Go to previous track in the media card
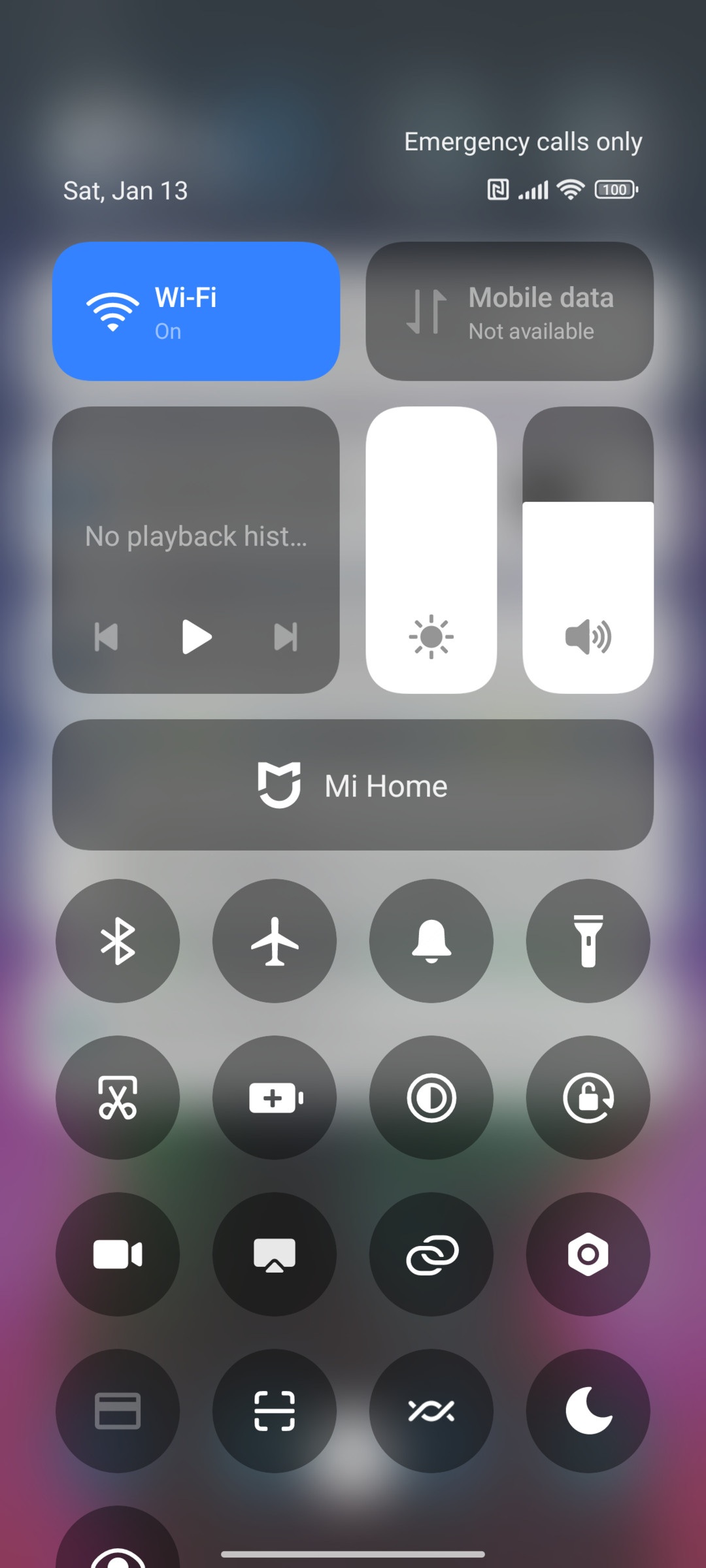Image resolution: width=706 pixels, height=1568 pixels. click(107, 636)
